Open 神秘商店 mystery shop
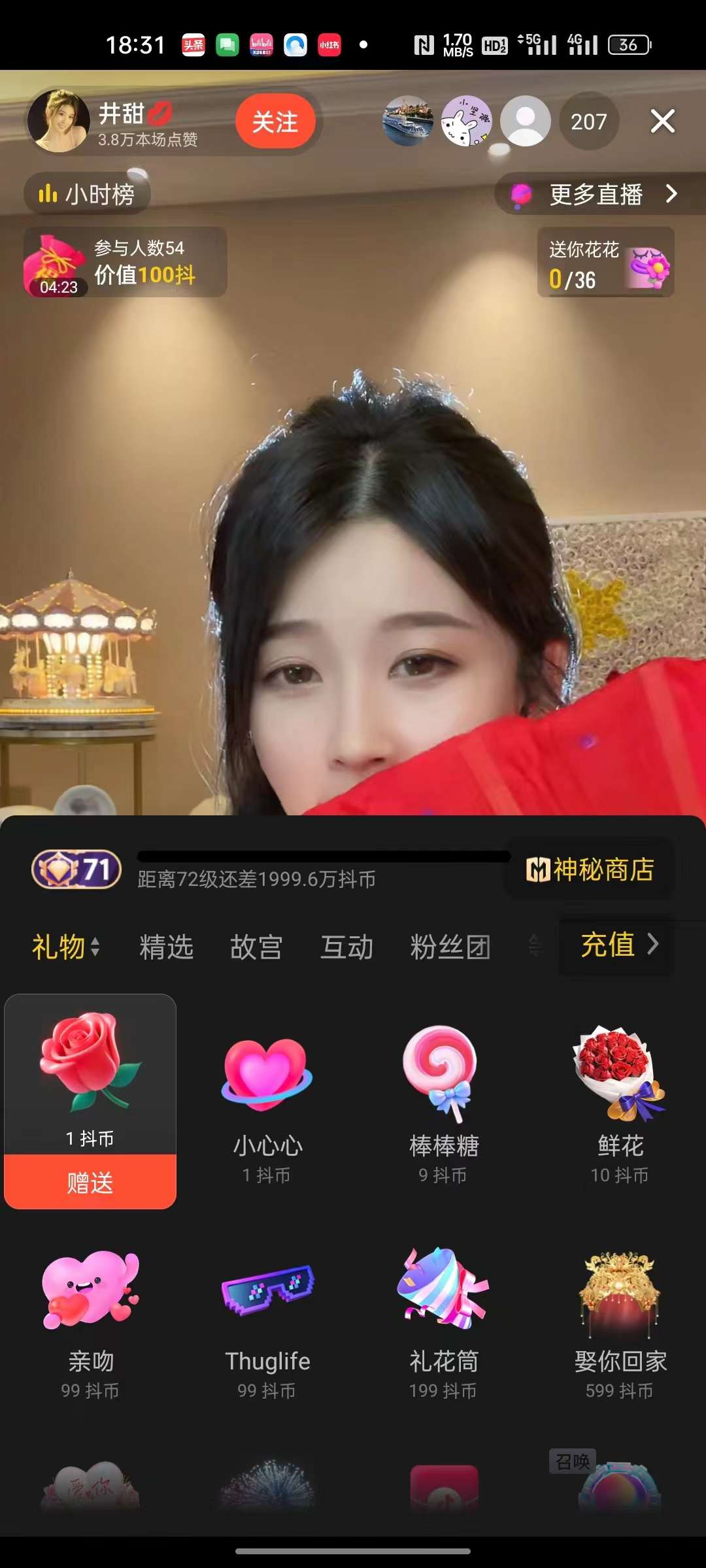706x1568 pixels. (590, 870)
